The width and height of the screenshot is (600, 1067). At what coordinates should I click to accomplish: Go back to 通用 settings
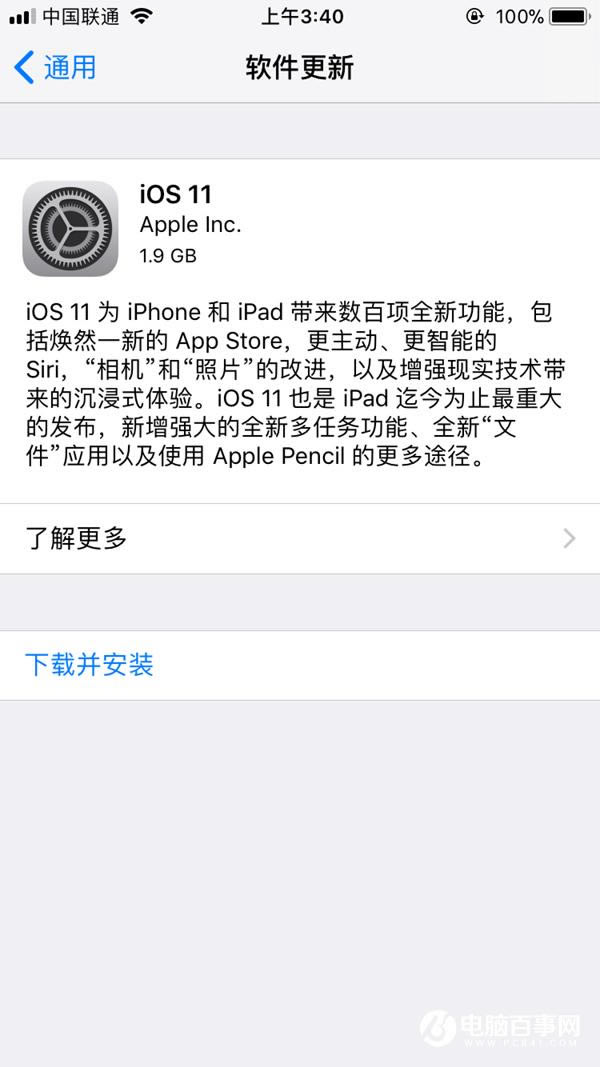[56, 68]
